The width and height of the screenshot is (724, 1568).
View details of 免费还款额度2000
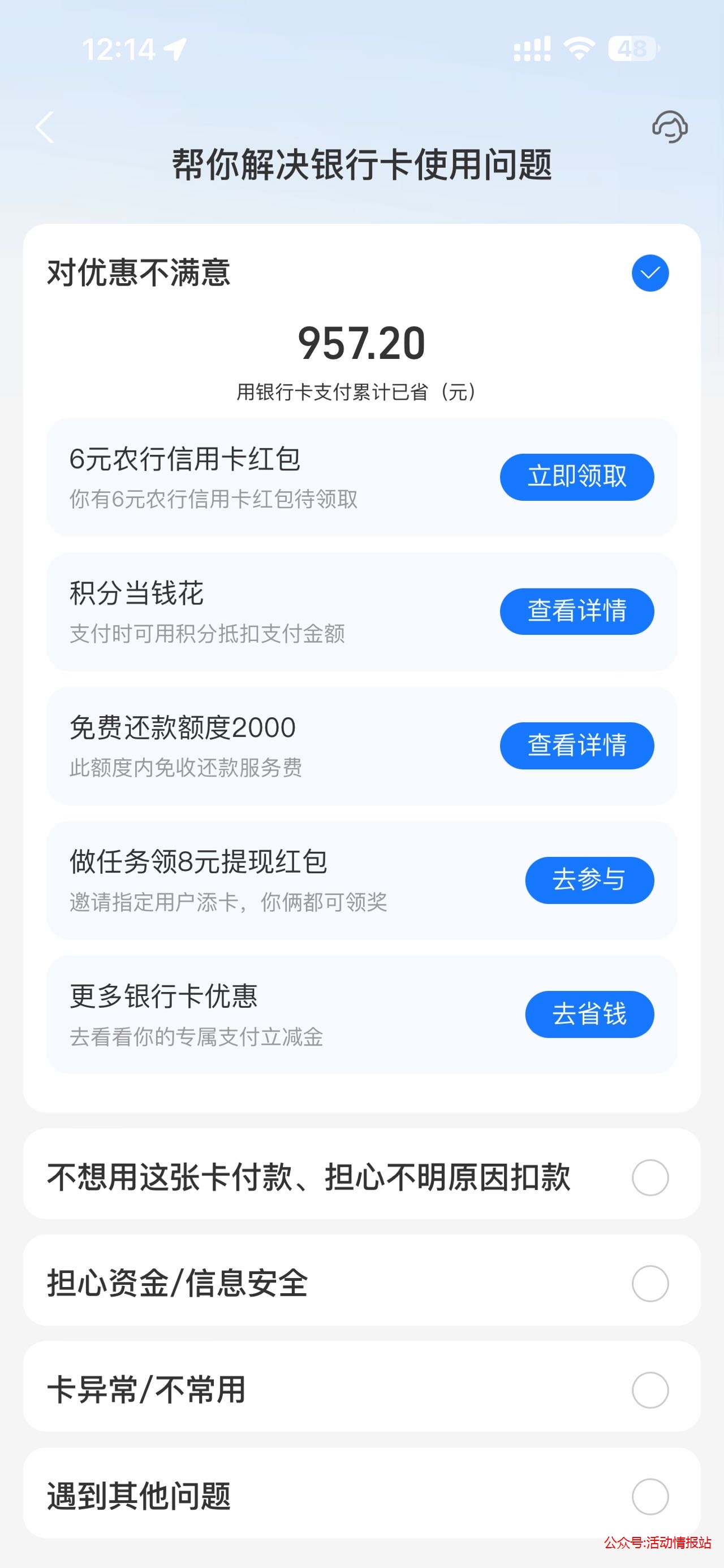(576, 746)
